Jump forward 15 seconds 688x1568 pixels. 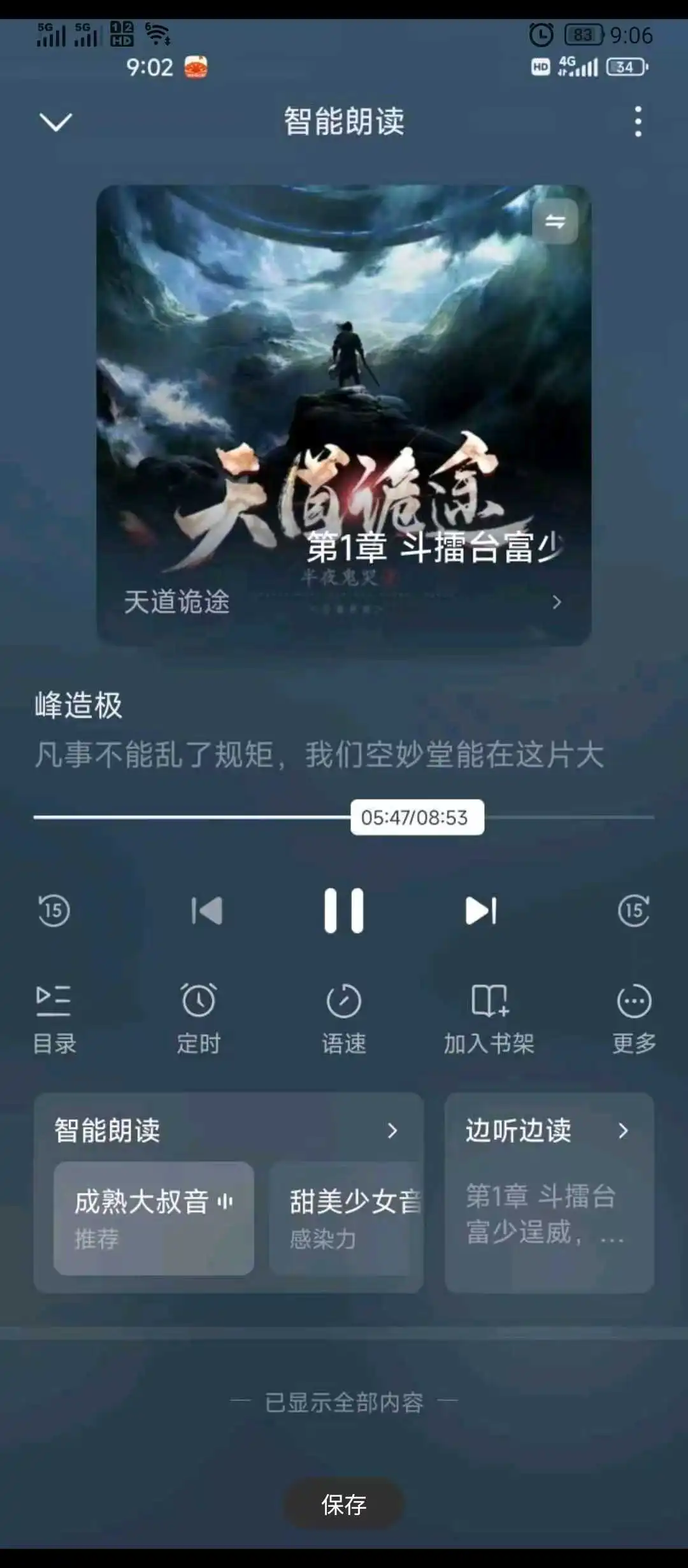[633, 910]
